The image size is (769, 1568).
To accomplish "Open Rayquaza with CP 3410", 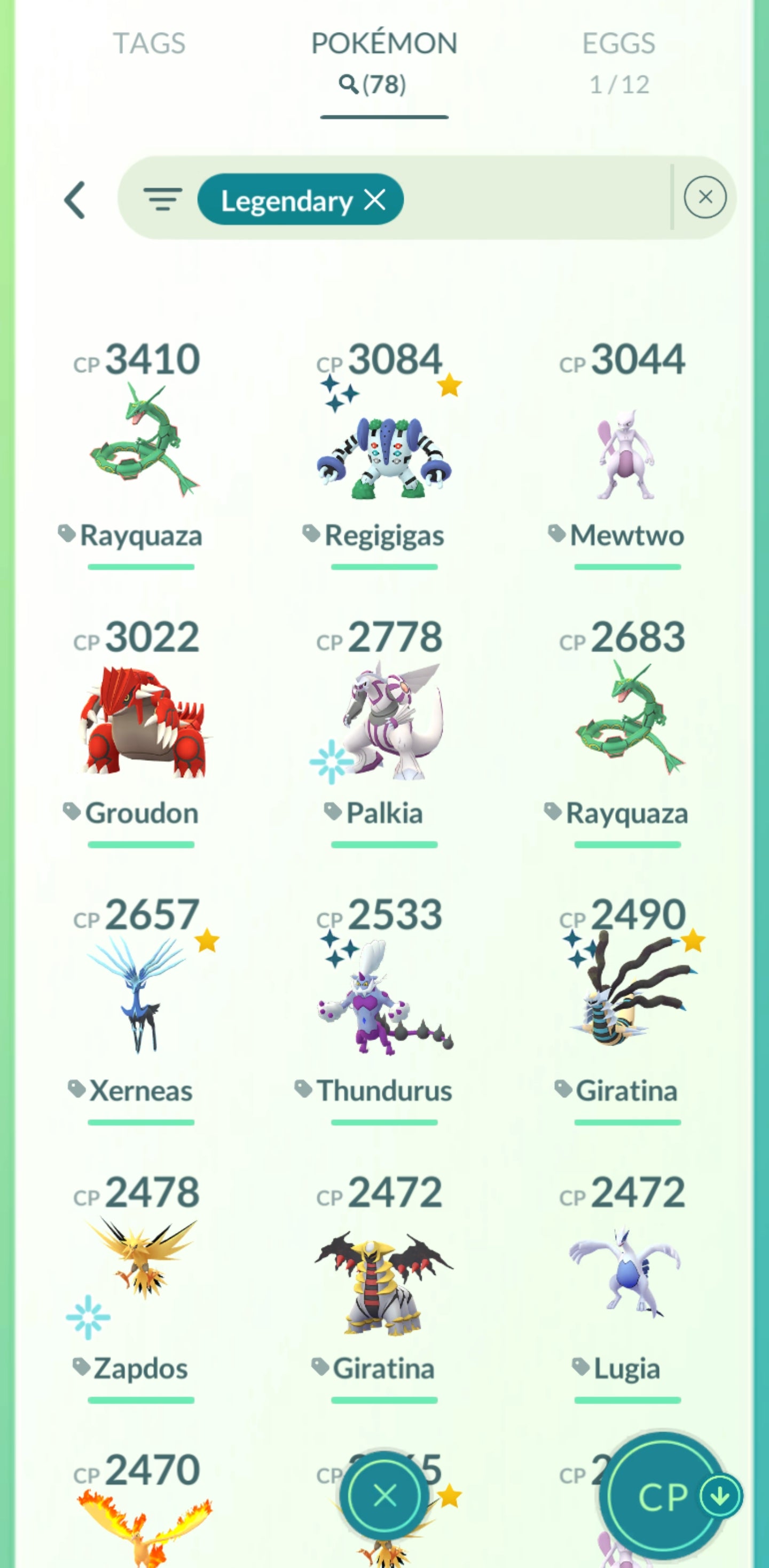I will pos(141,441).
